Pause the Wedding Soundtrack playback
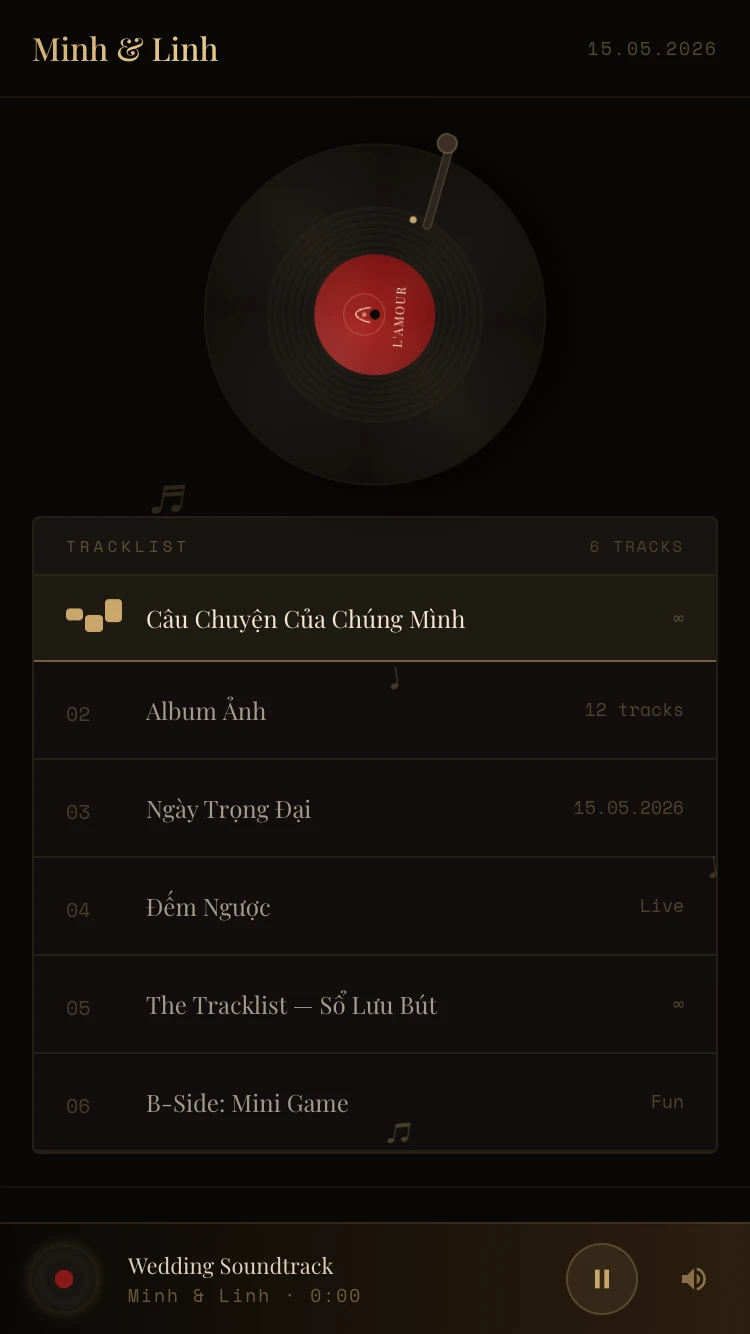The image size is (750, 1334). (x=601, y=1278)
